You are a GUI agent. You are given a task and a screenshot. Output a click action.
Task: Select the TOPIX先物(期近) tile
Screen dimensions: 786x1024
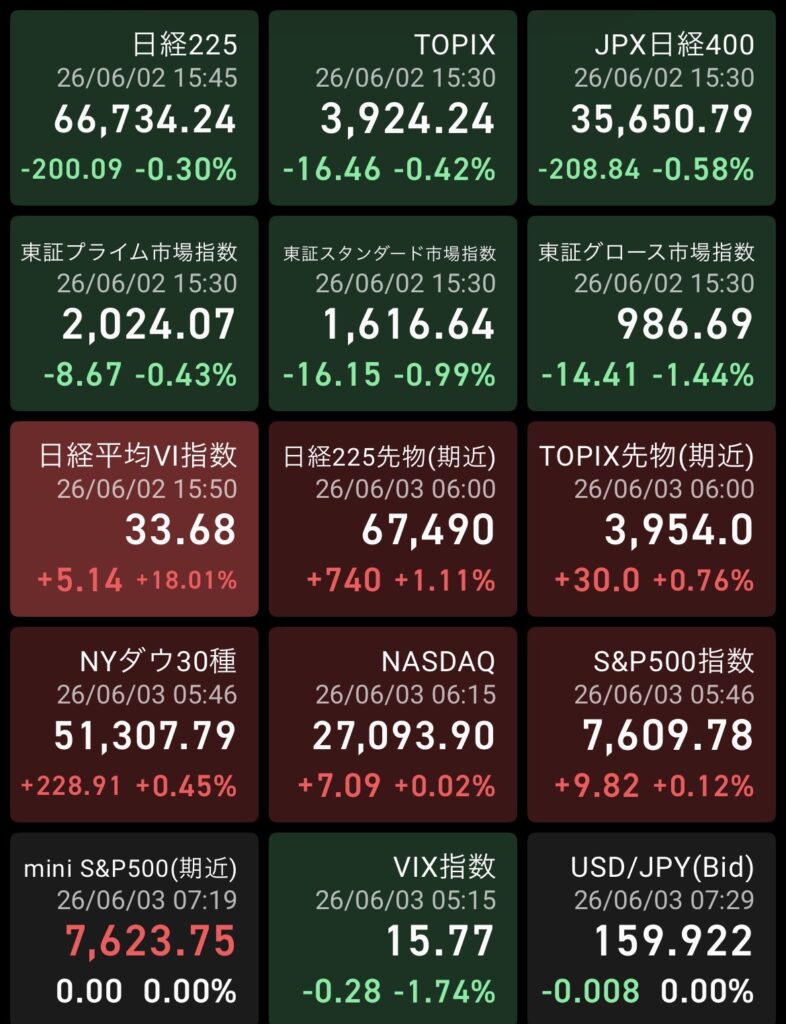(x=652, y=519)
